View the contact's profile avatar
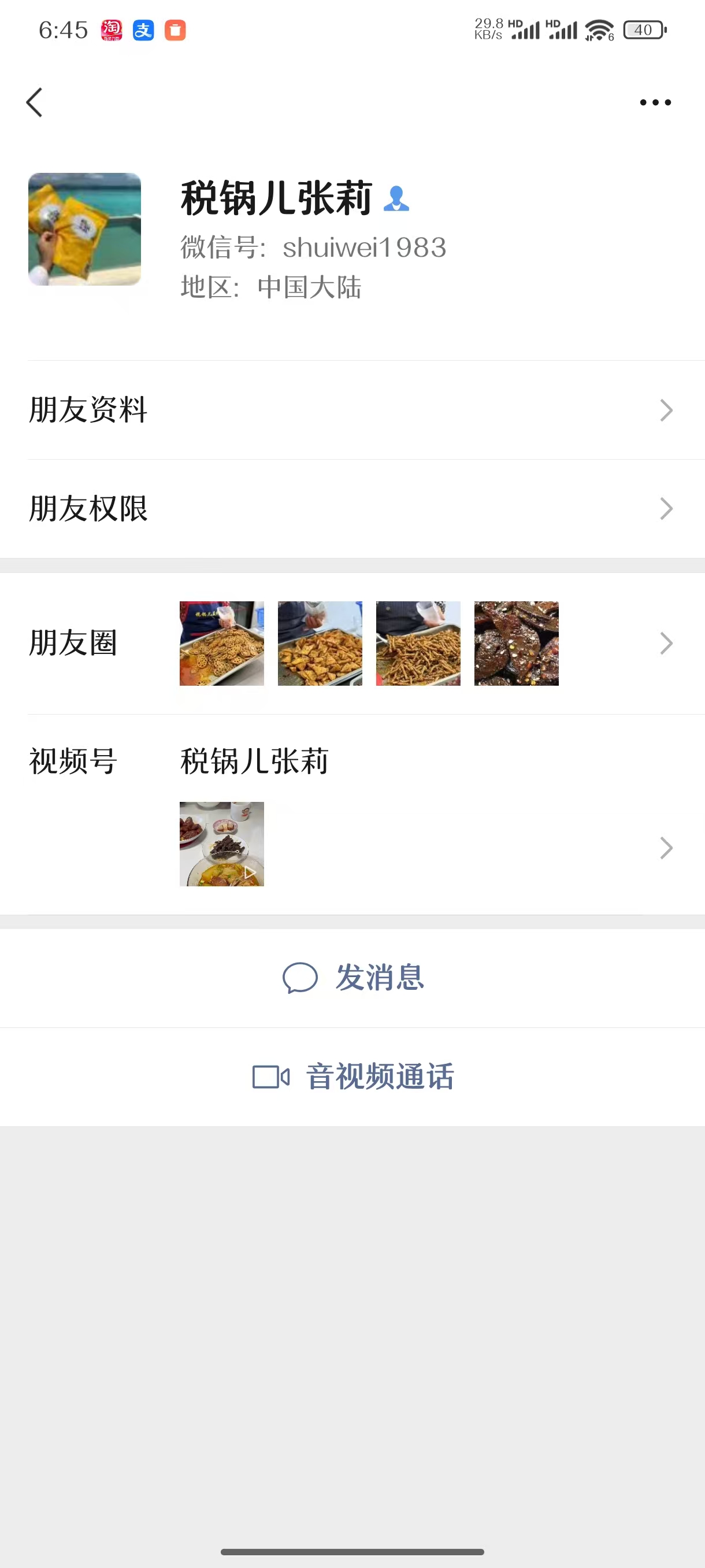Screen dimensions: 705x1568 (84, 230)
